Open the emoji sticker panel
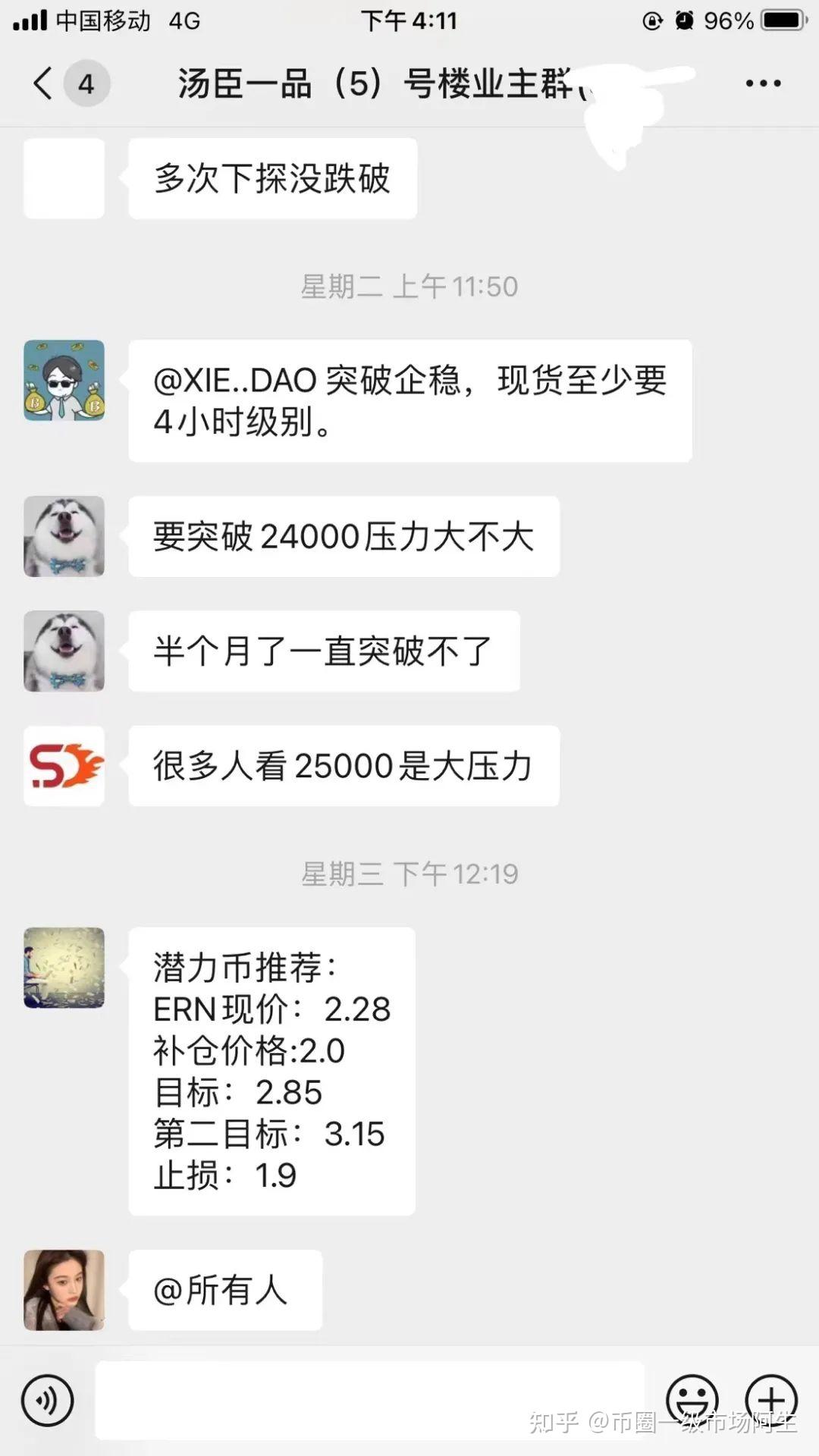The height and width of the screenshot is (1456, 819). 692,1400
